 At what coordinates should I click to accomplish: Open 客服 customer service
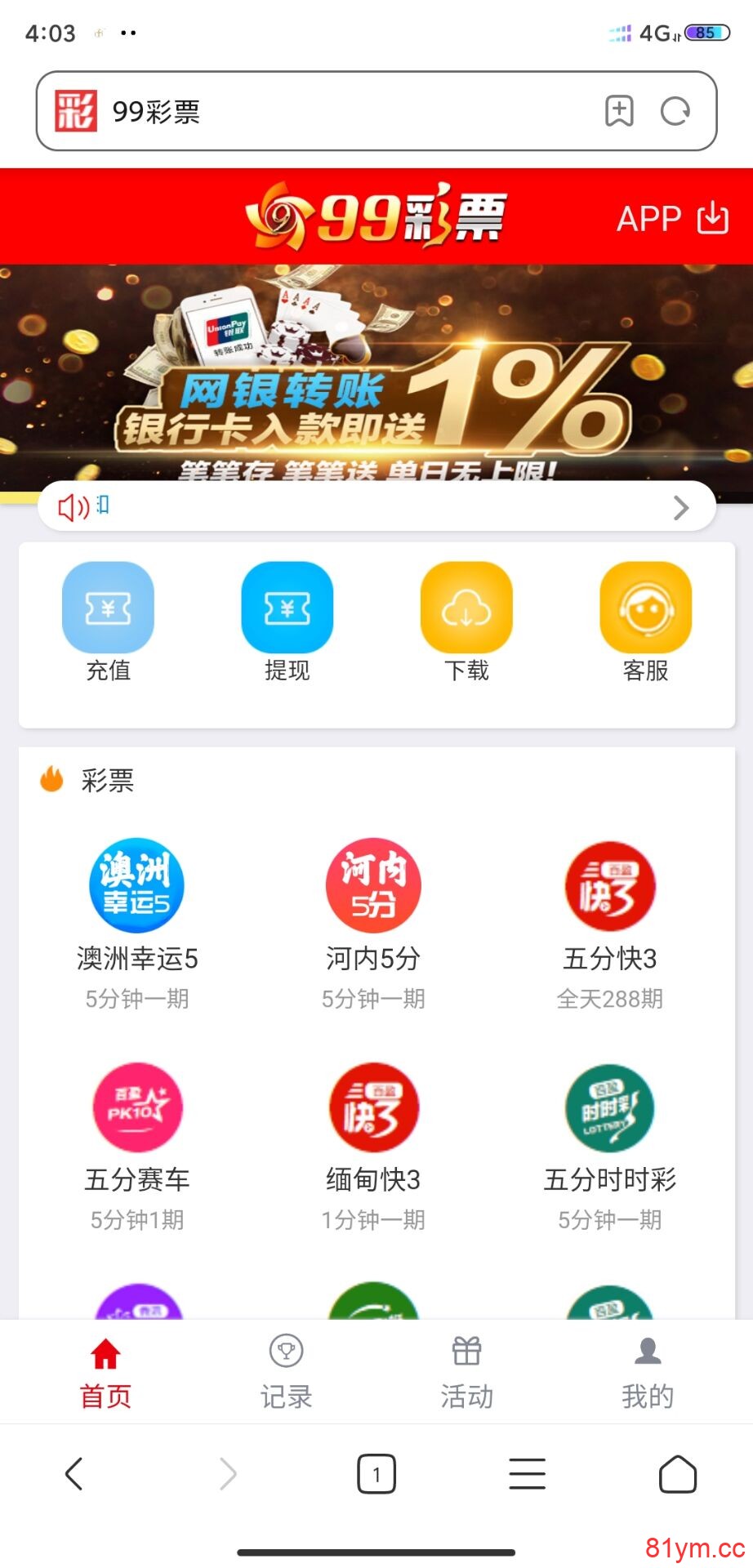644,608
